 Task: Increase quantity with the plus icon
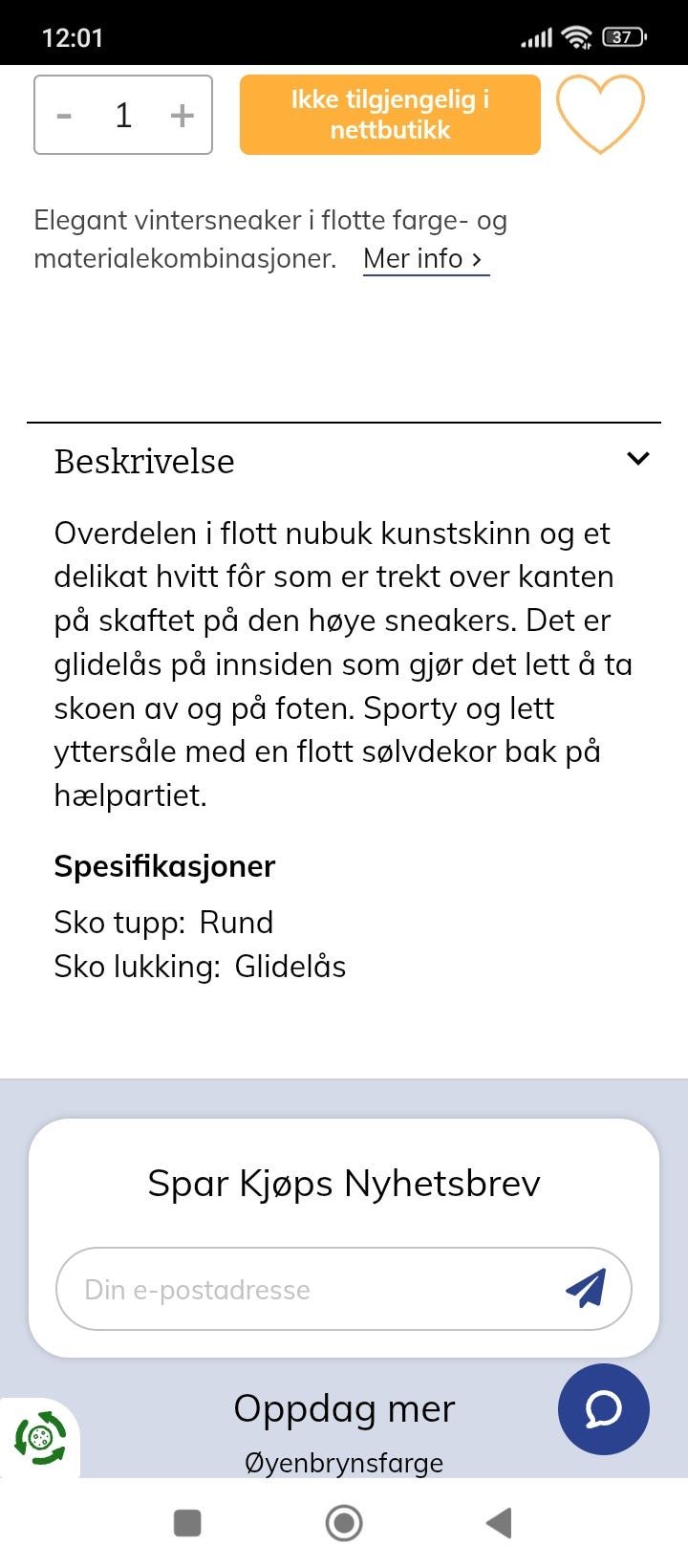coord(182,114)
